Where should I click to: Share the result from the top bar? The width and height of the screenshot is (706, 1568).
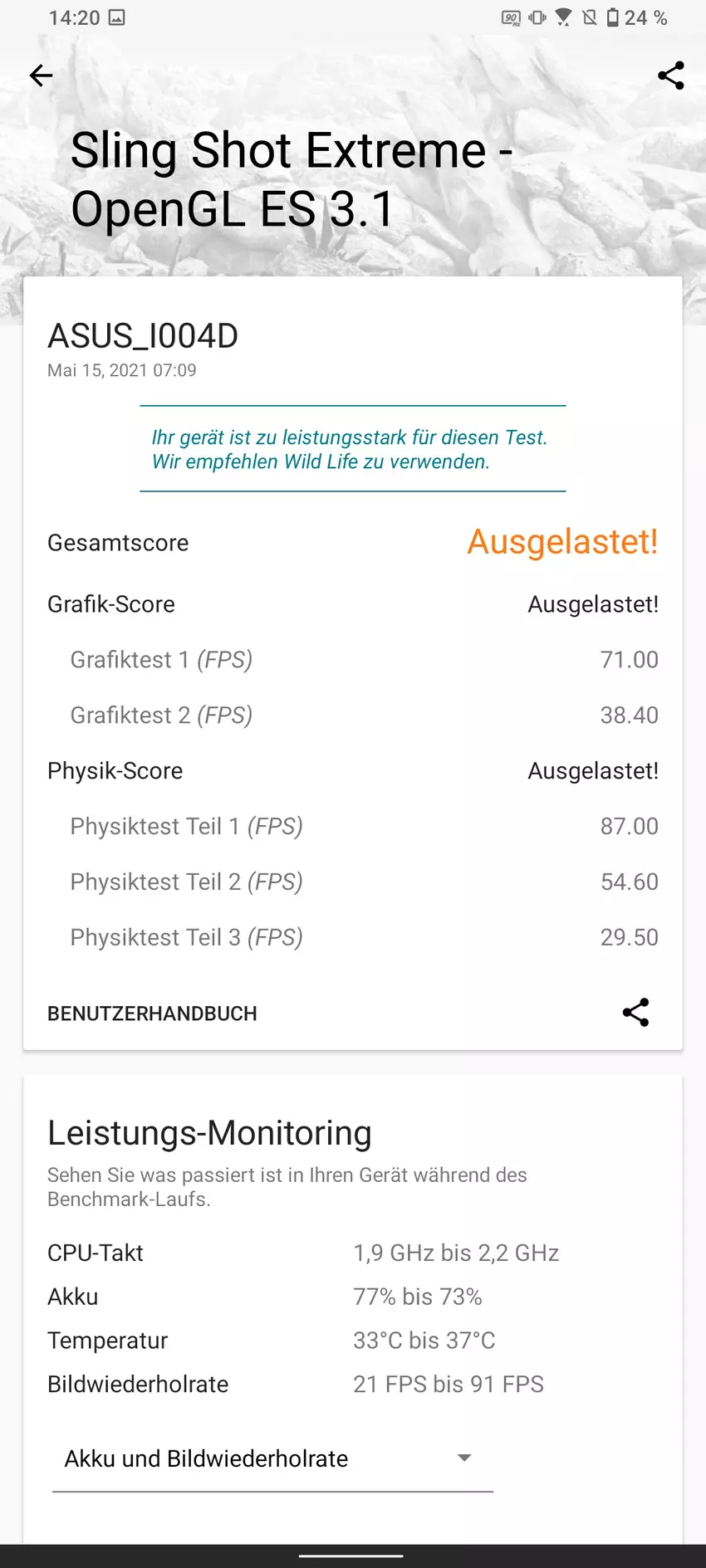670,76
